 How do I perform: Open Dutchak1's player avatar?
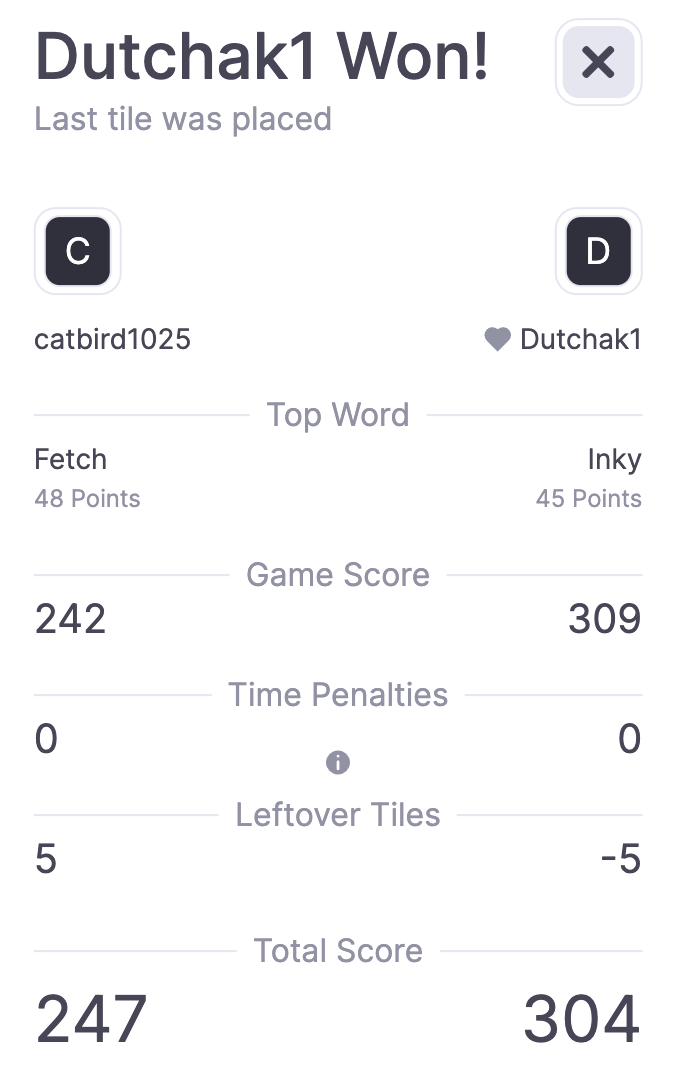click(598, 251)
